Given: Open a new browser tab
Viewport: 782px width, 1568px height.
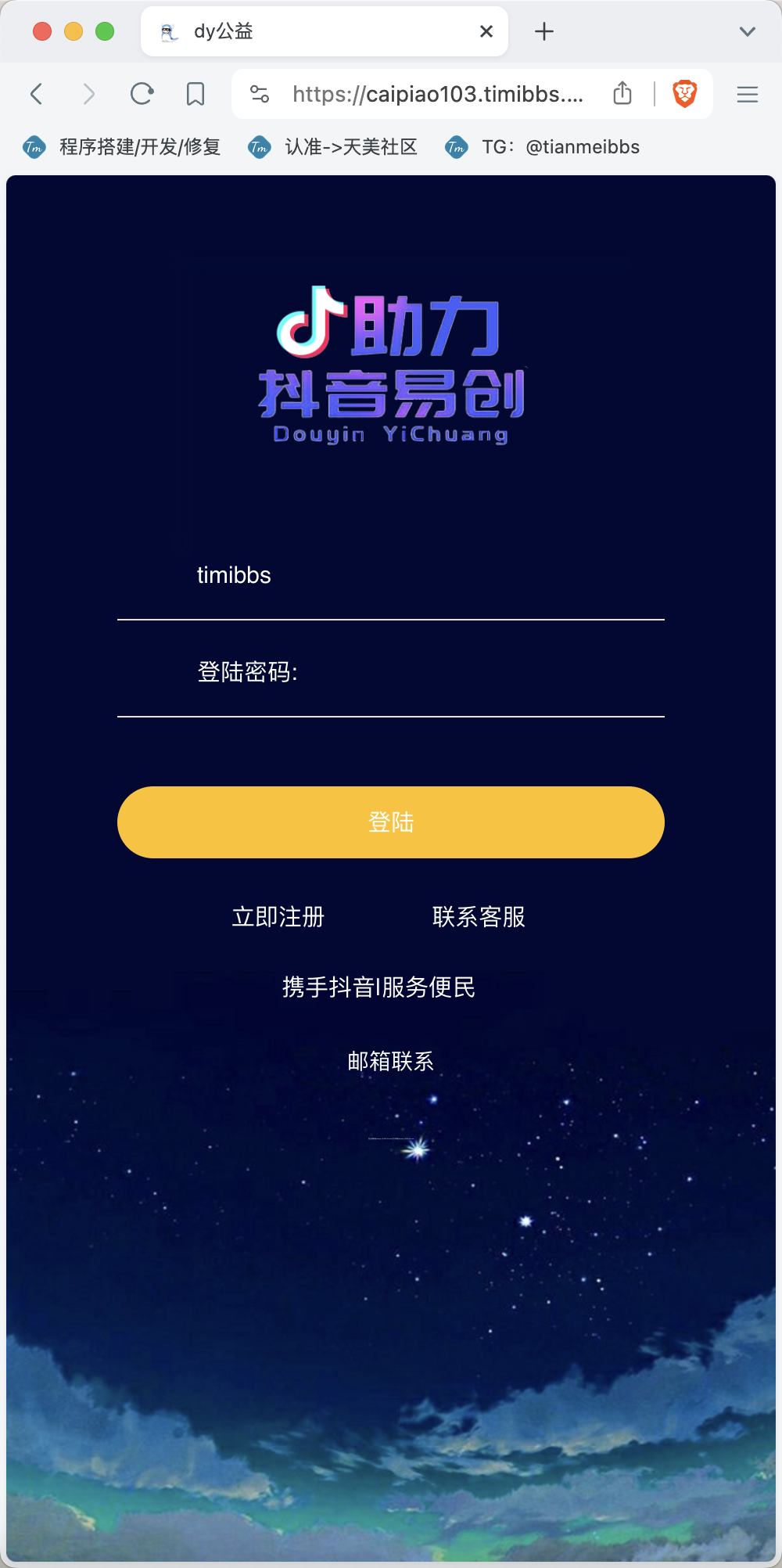Looking at the screenshot, I should [544, 31].
